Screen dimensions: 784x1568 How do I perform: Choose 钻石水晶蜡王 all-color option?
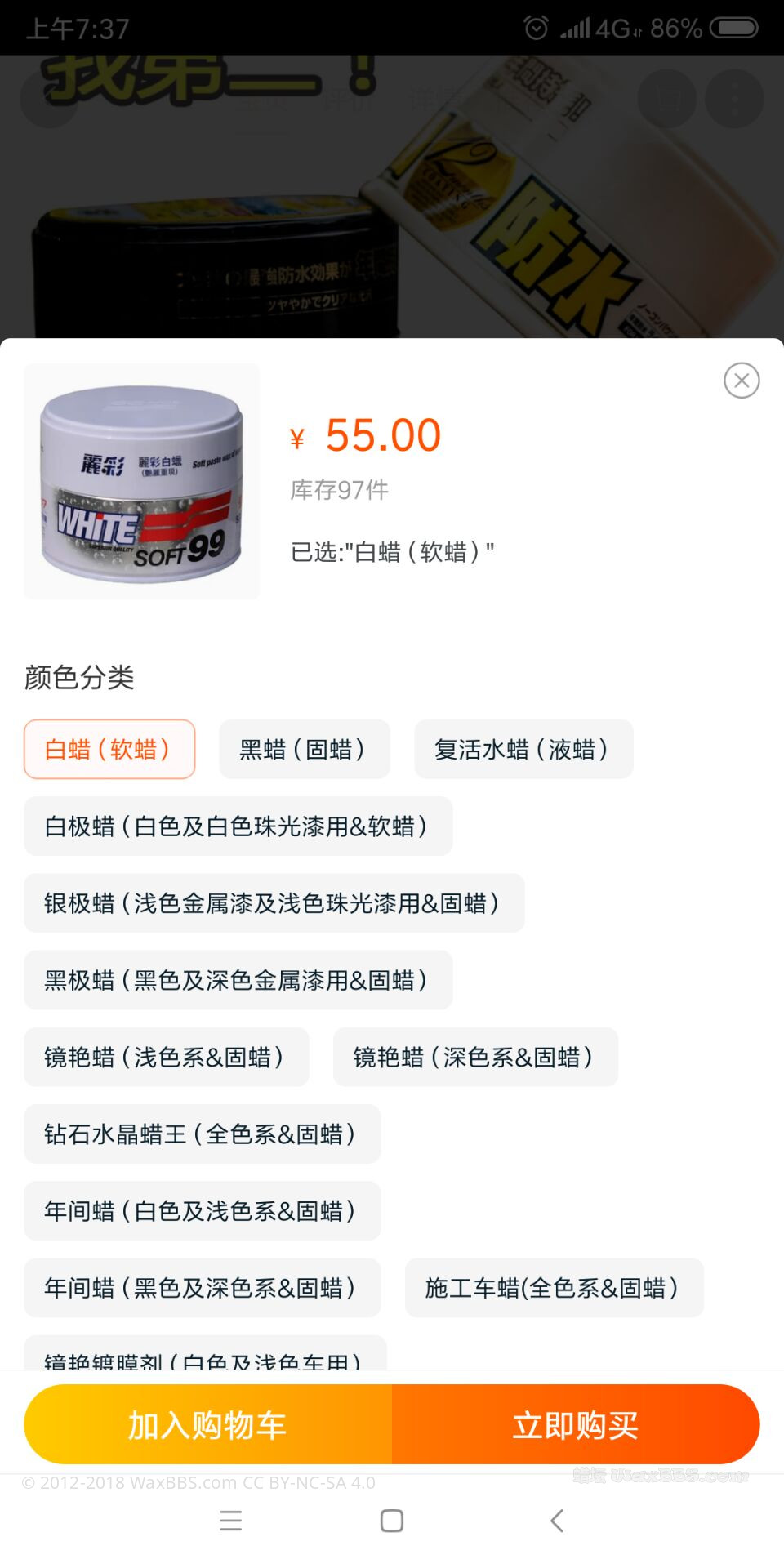click(202, 1134)
